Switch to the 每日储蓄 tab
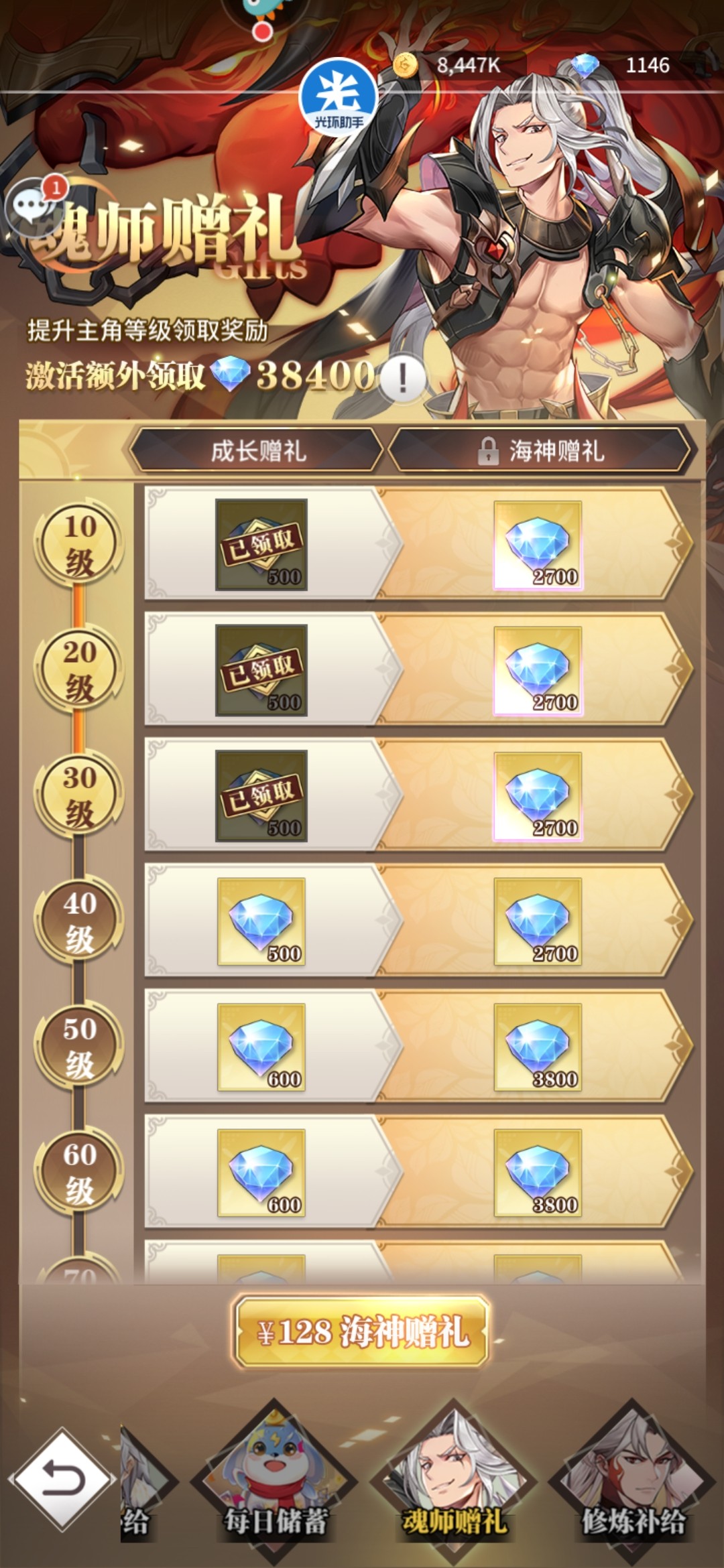 click(x=275, y=1474)
